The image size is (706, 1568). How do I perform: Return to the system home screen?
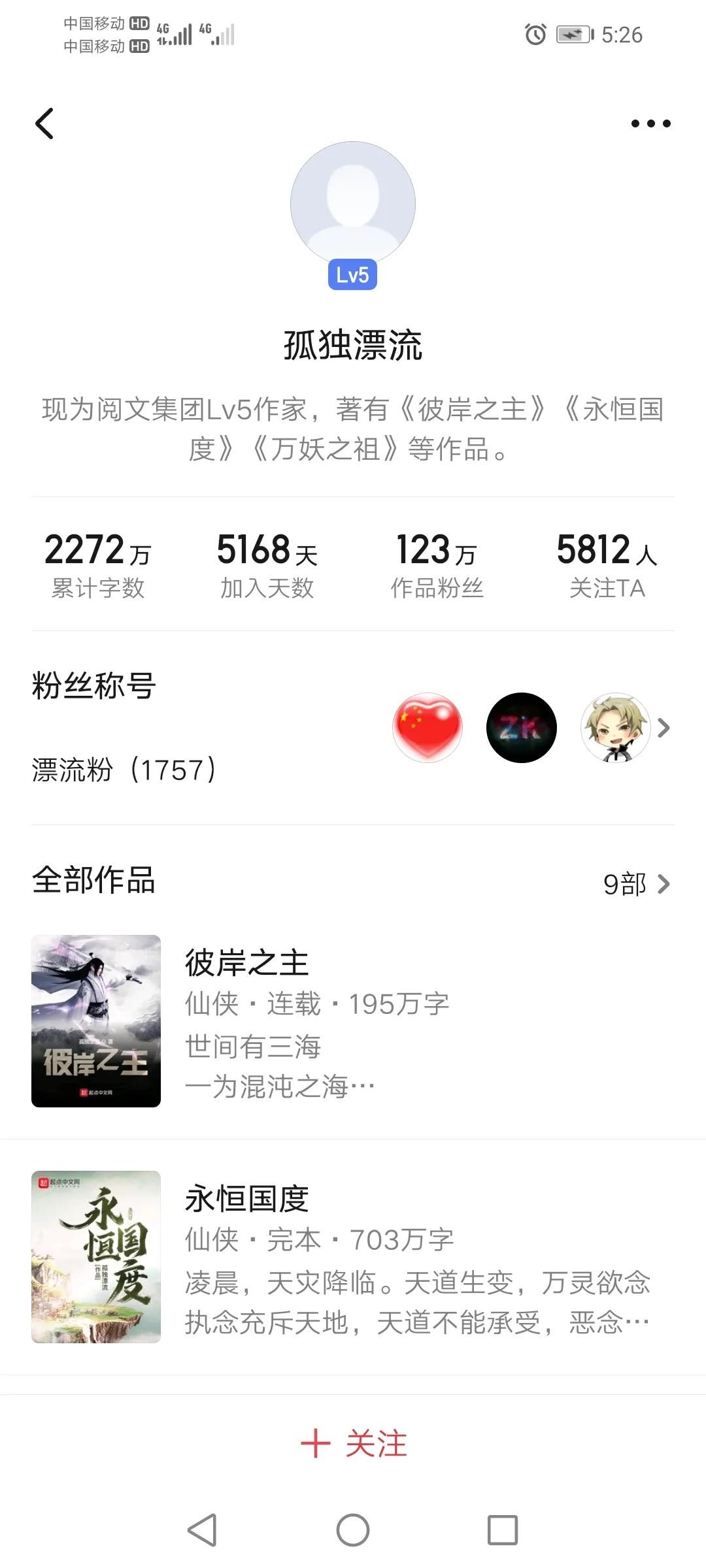(353, 1530)
